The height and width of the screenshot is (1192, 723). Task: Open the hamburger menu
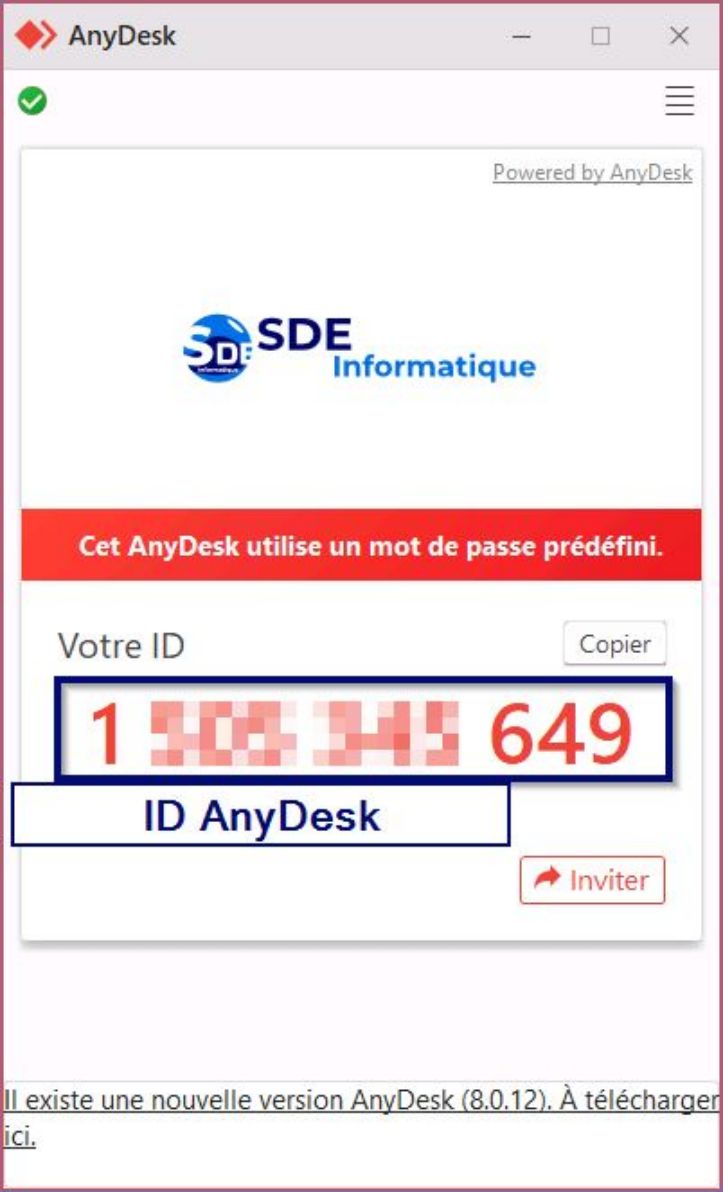[679, 101]
